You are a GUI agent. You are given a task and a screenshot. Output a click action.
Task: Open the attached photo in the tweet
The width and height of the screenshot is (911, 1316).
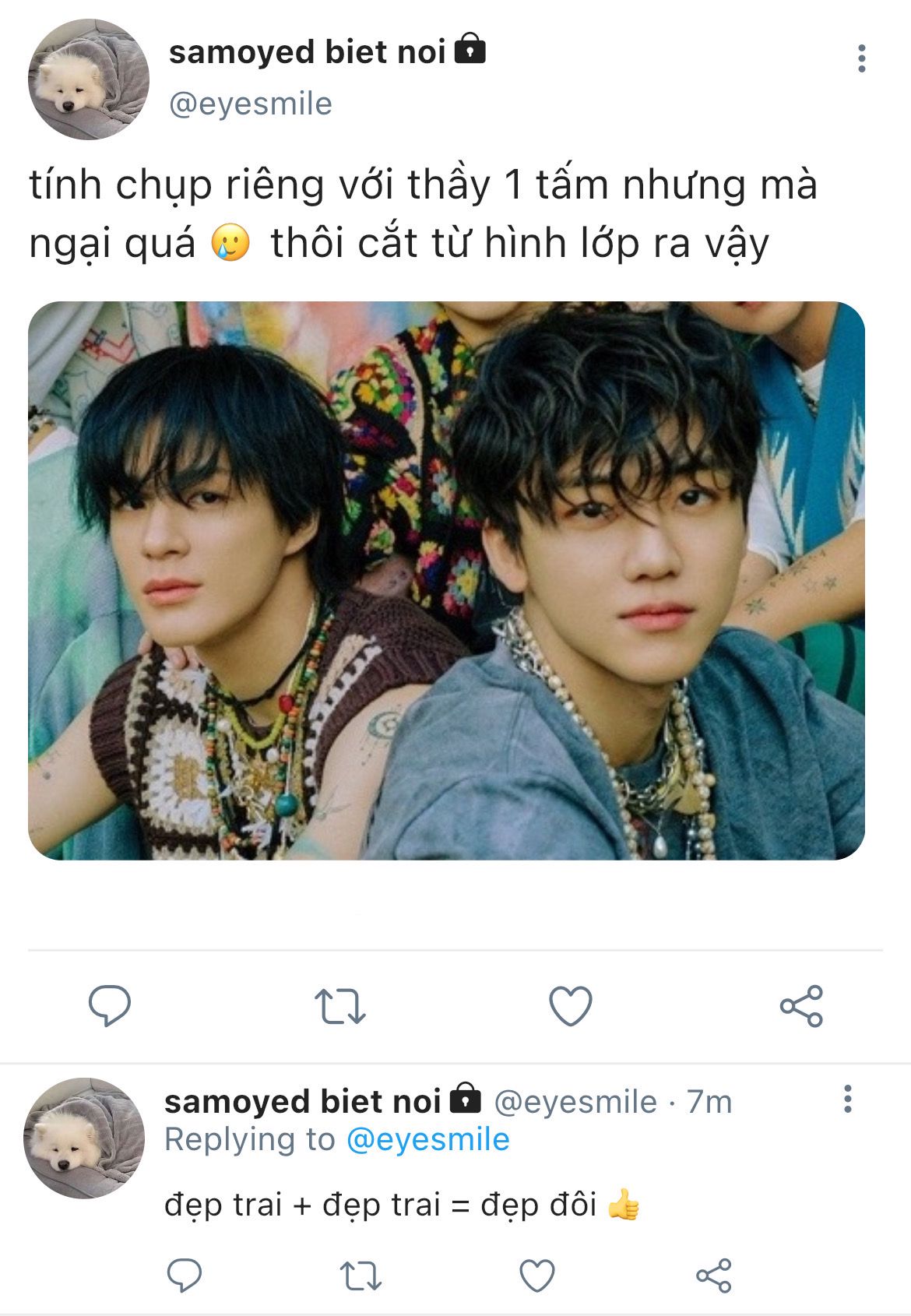446,580
